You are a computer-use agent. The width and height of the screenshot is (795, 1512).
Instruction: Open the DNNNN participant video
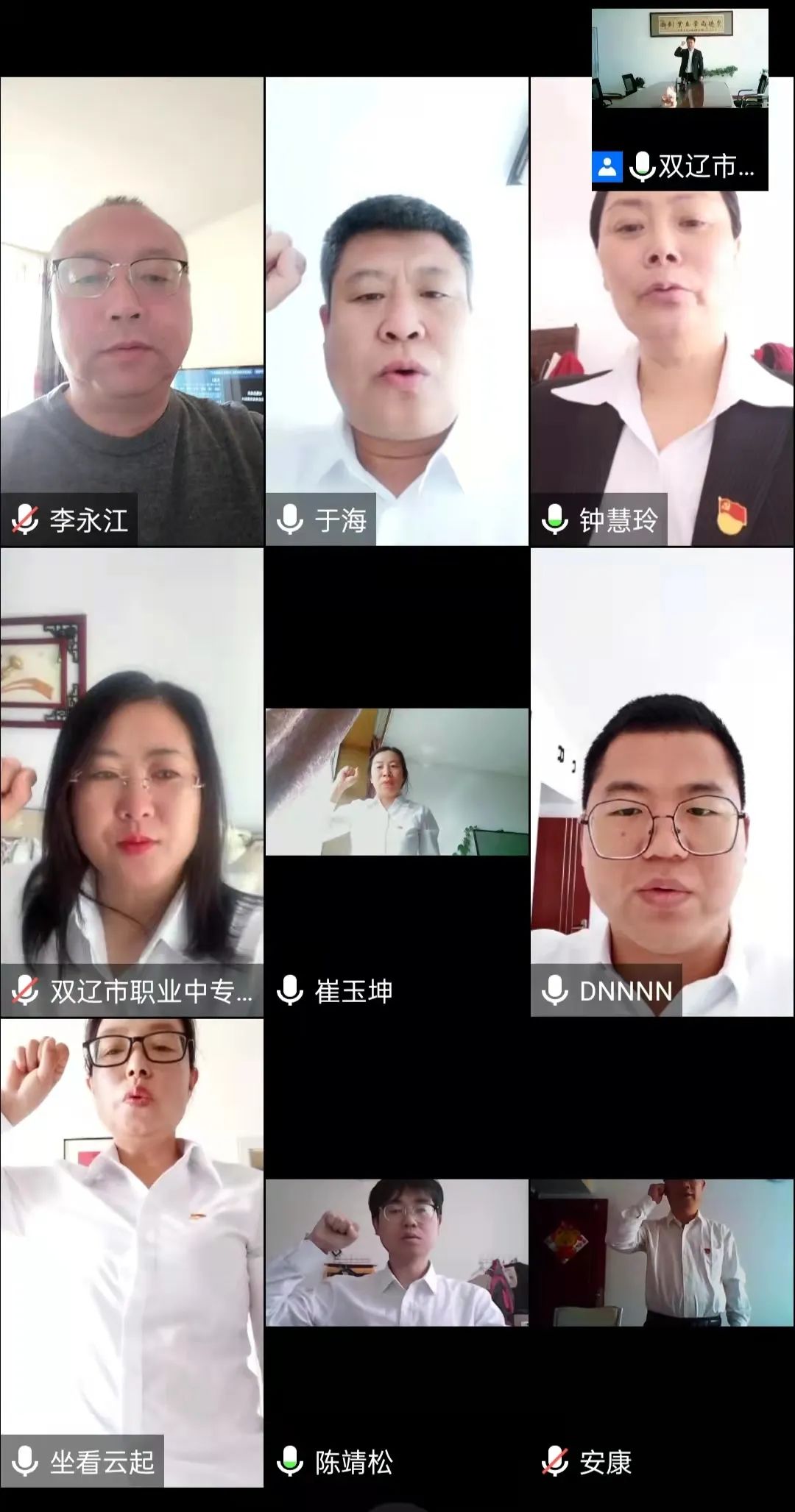tap(662, 781)
